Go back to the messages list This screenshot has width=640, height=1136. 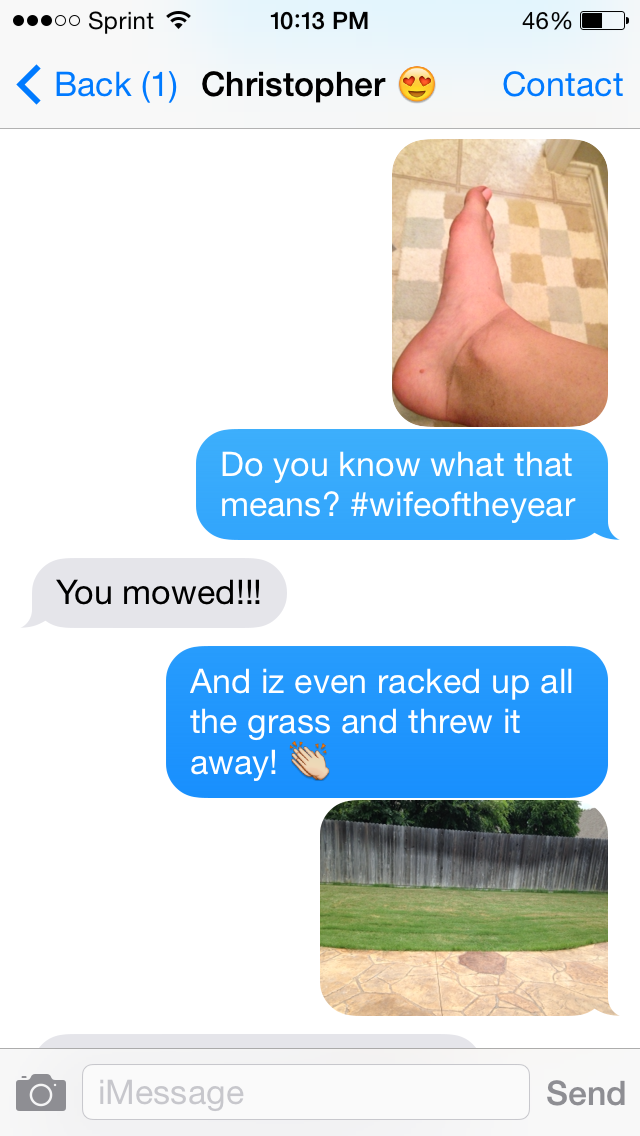point(96,85)
